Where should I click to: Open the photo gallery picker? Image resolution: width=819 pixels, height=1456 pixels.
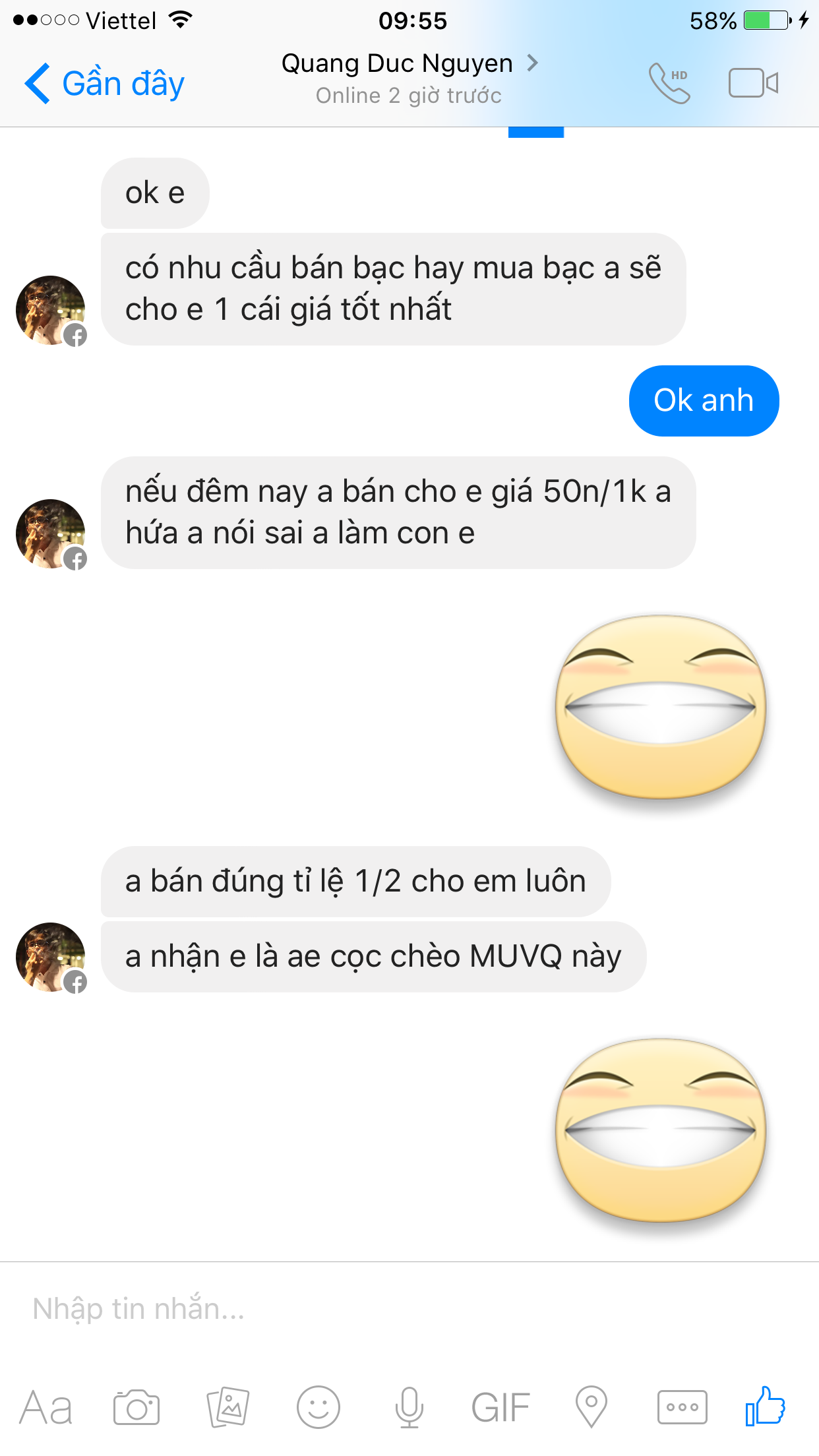(x=228, y=1408)
